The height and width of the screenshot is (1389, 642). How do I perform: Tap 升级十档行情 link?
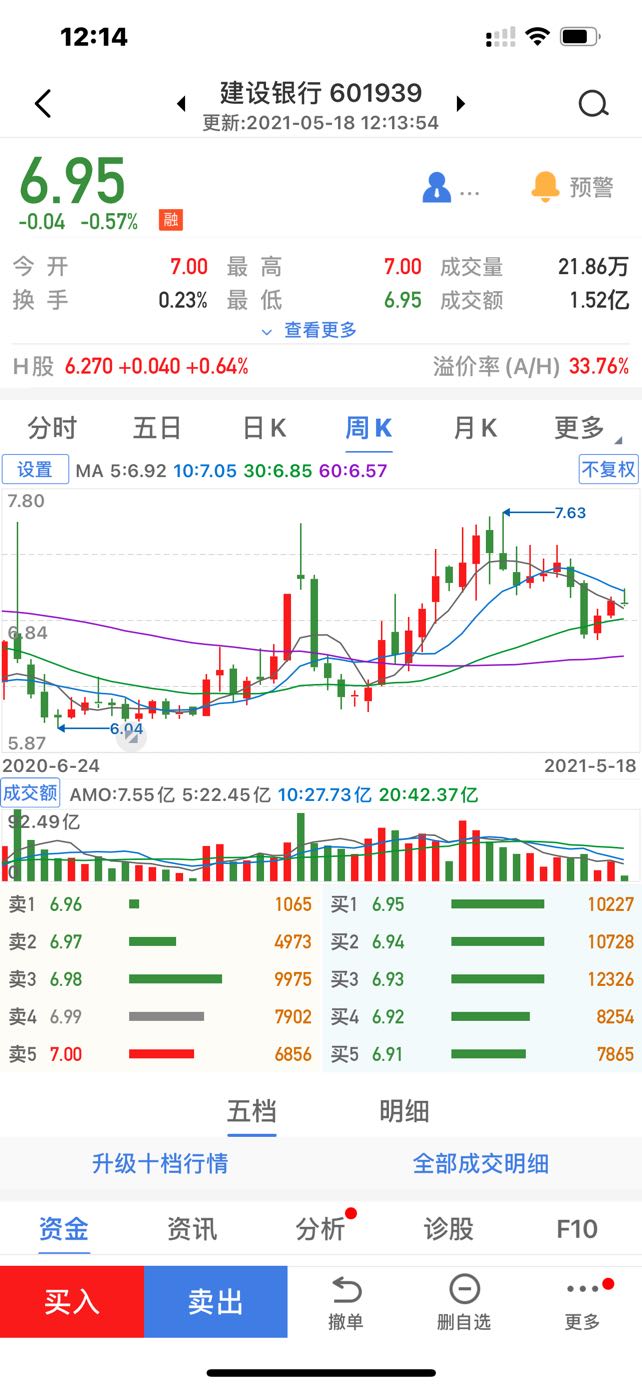[160, 1163]
